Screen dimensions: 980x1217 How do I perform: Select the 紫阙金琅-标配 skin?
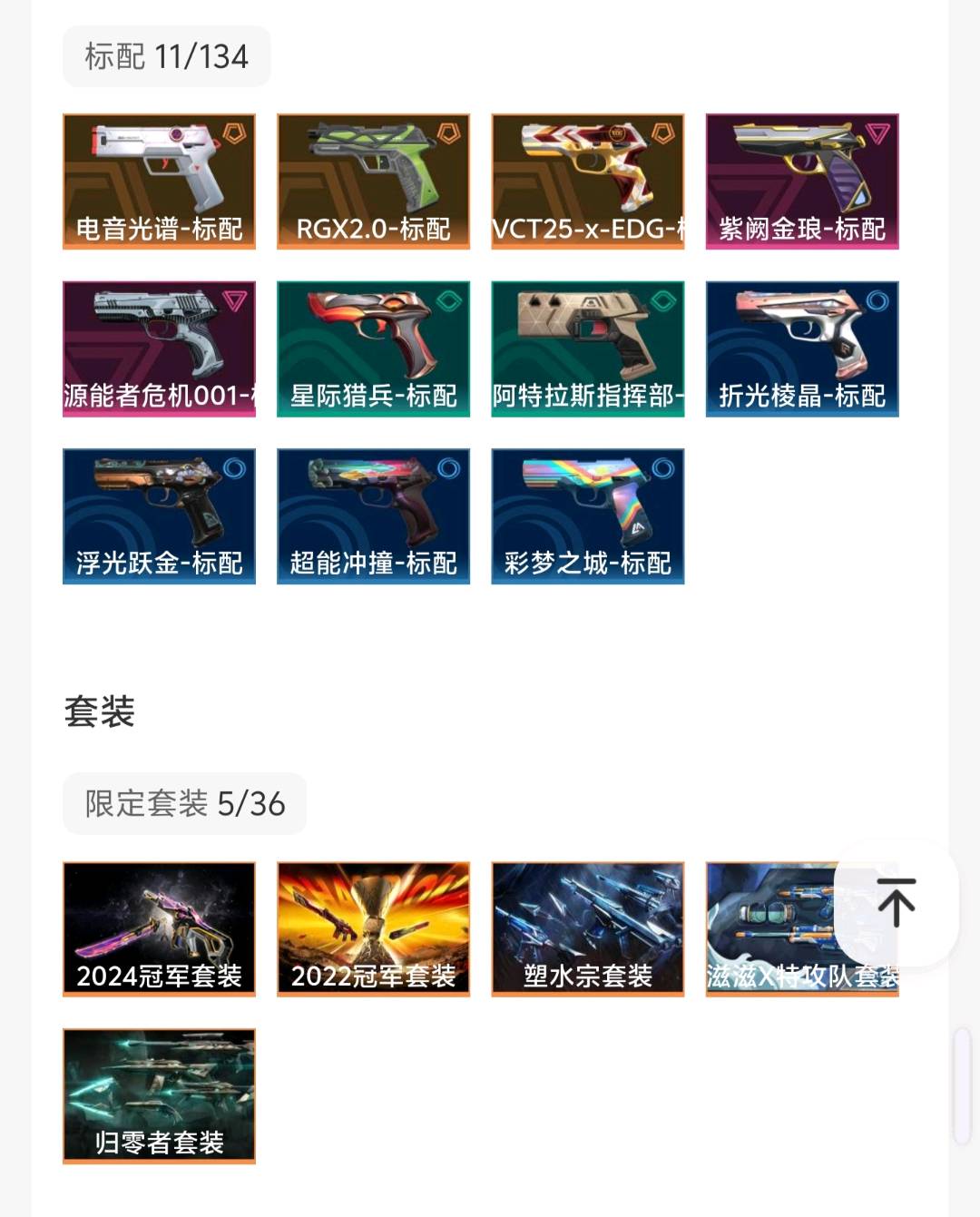[x=802, y=181]
